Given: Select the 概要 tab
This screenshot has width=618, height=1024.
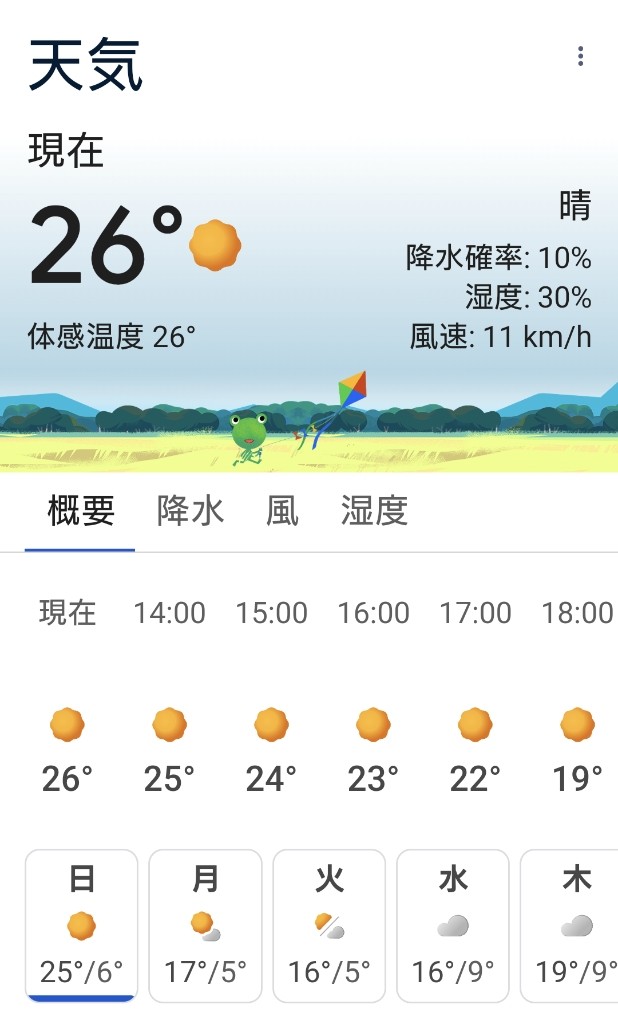Looking at the screenshot, I should point(81,511).
